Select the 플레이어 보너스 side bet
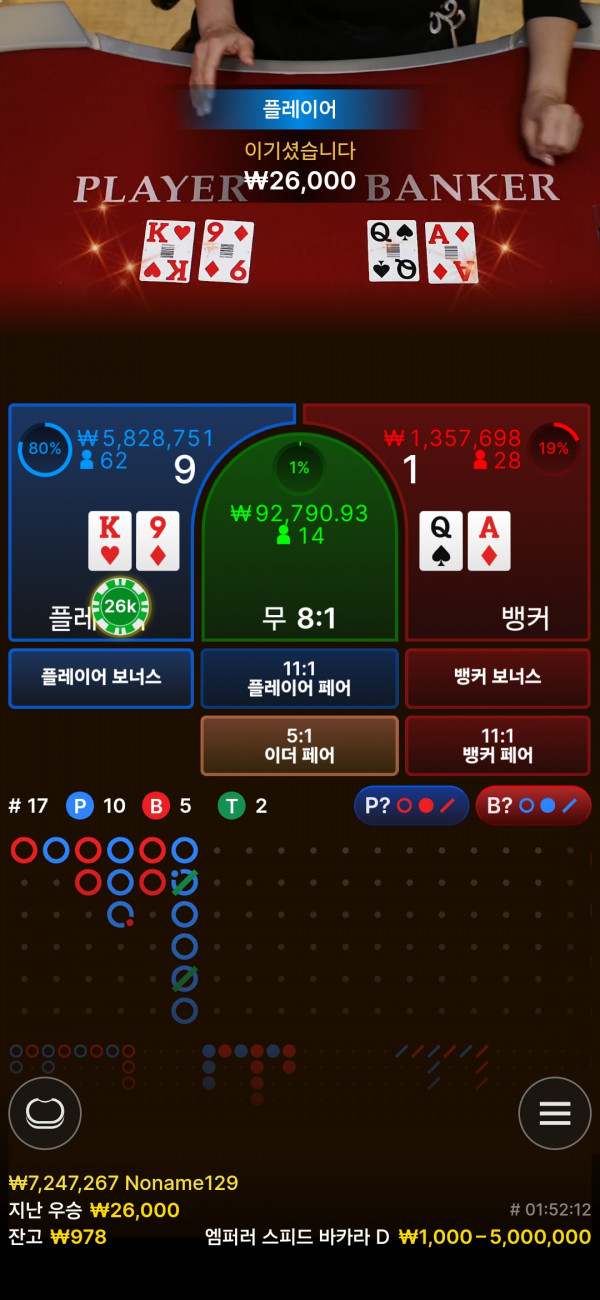This screenshot has width=600, height=1300. 101,678
